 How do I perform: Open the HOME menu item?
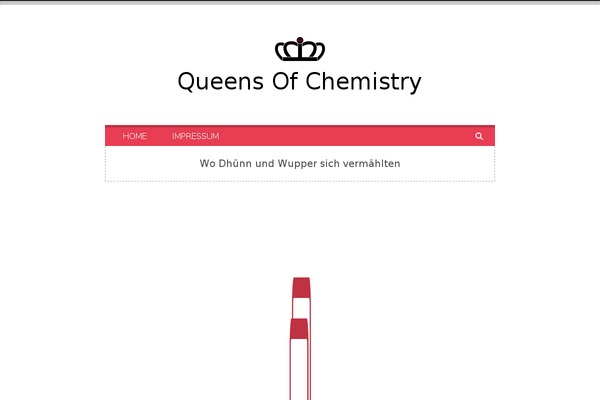click(134, 136)
